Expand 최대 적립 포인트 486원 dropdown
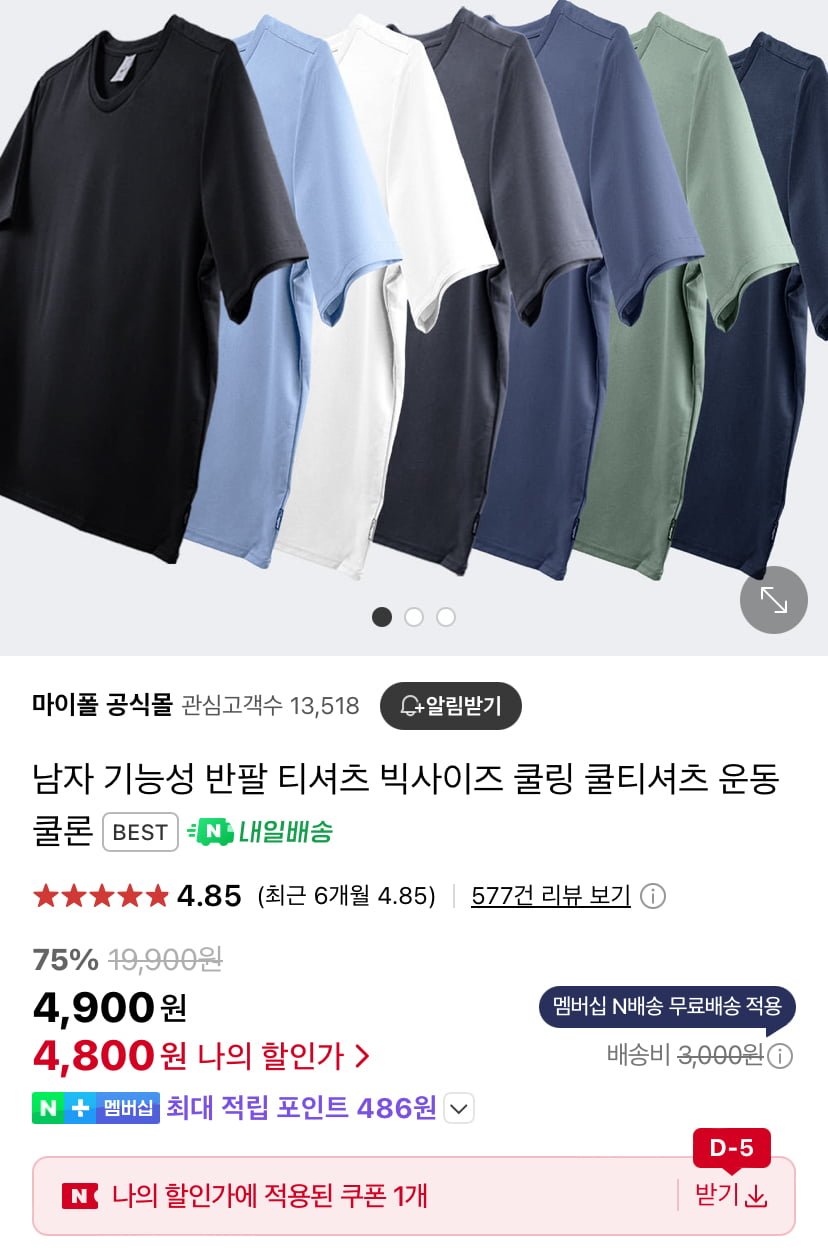828x1256 pixels. [x=458, y=1108]
